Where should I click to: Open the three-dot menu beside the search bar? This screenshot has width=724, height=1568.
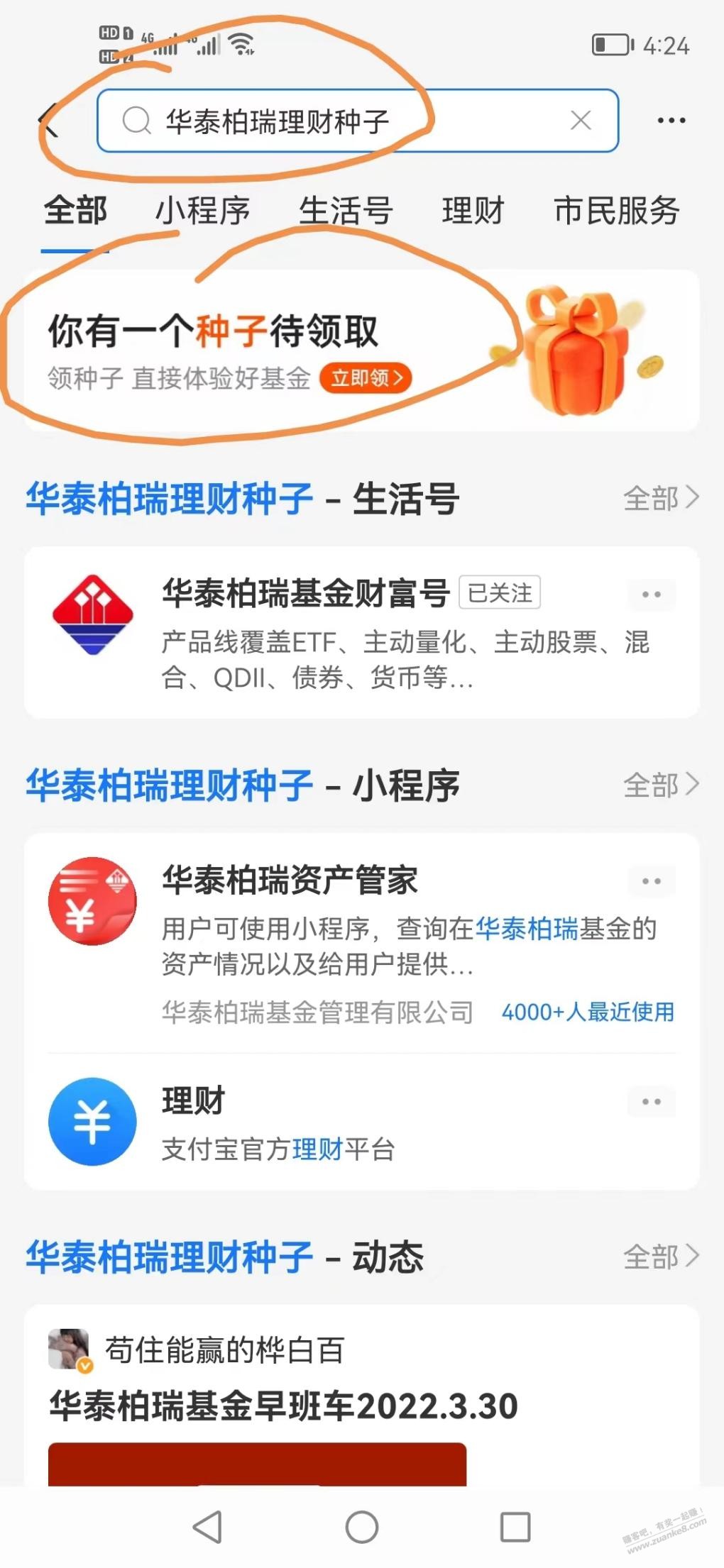(671, 121)
